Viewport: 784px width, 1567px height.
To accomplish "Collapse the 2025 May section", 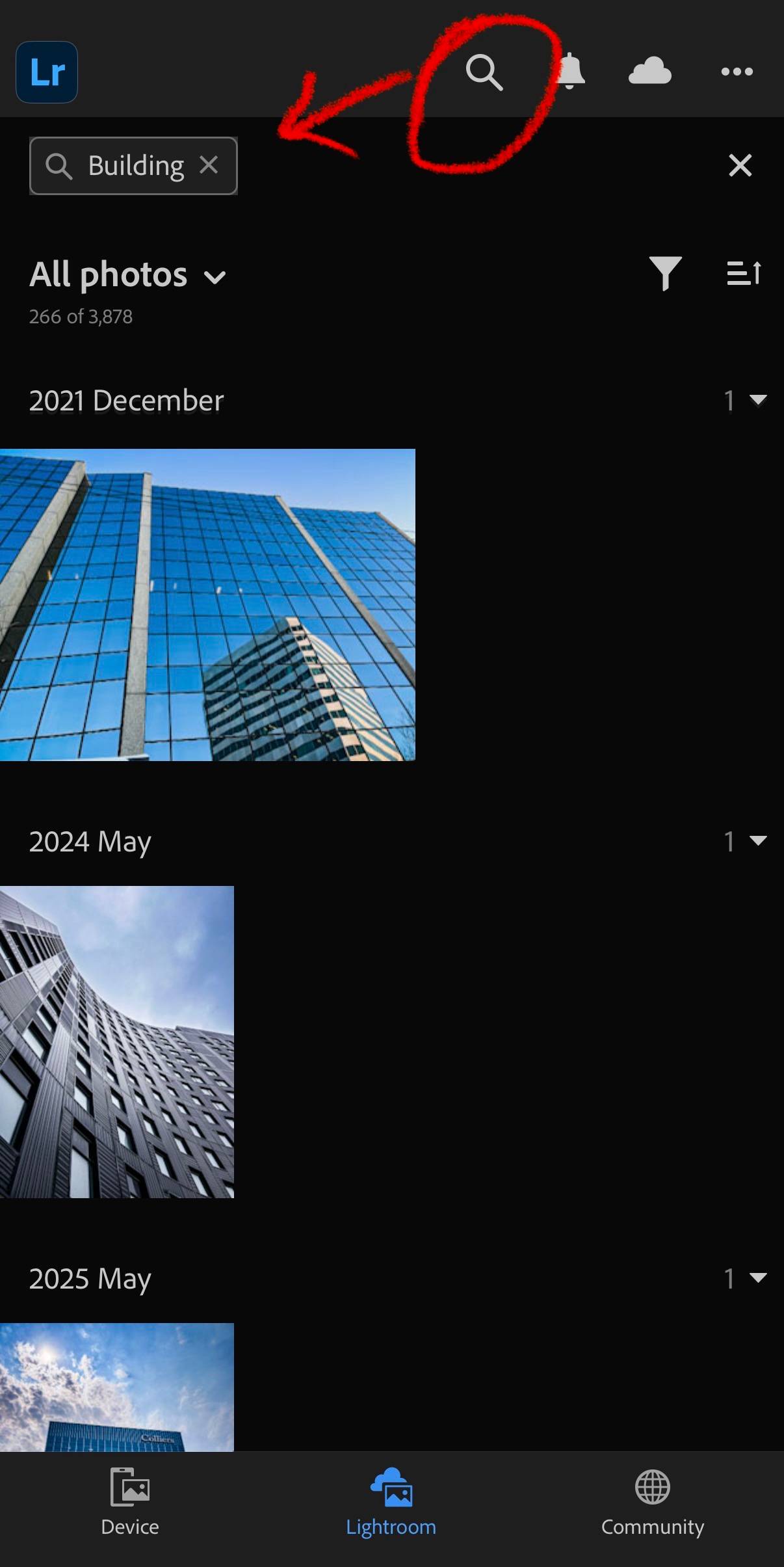I will [757, 1278].
